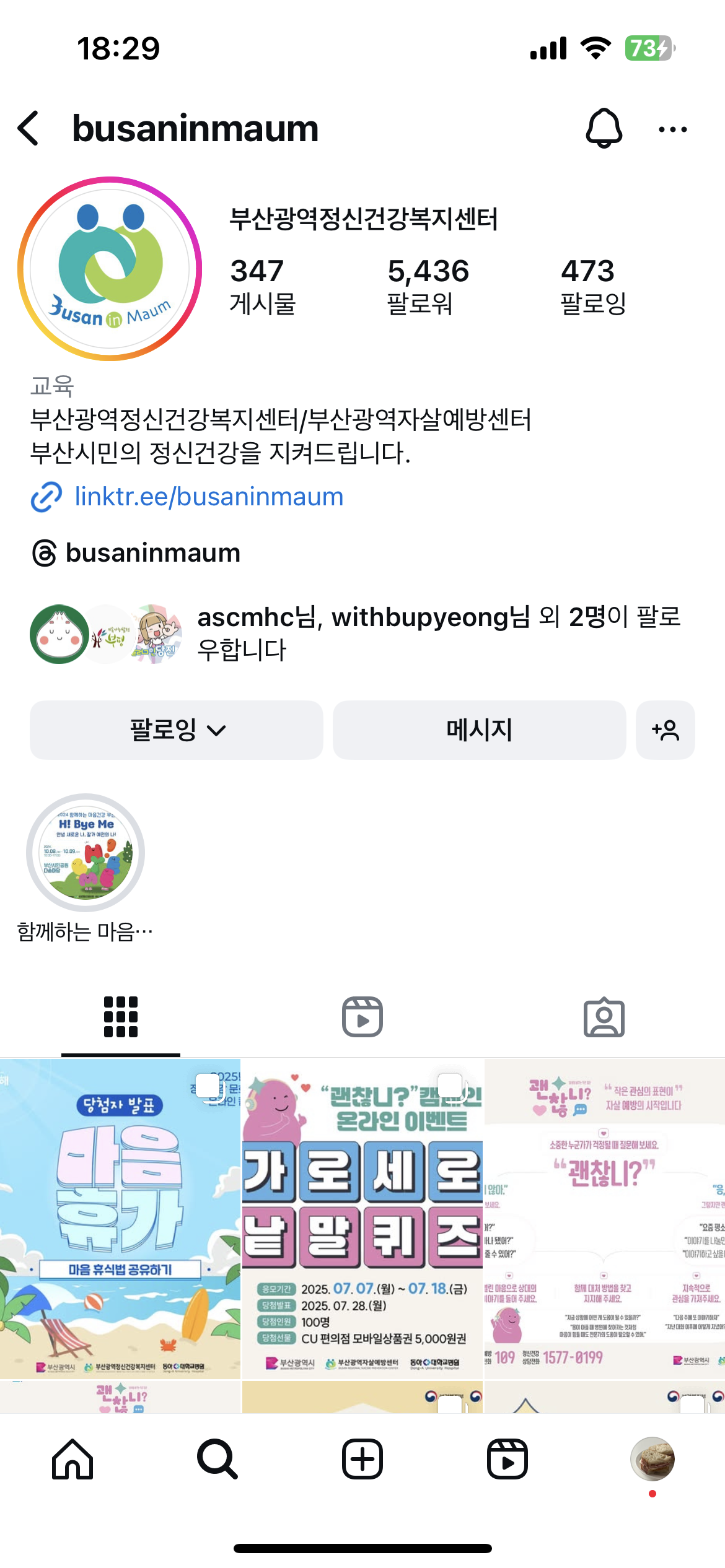
Task: Send a message via 메시지 button
Action: [x=479, y=730]
